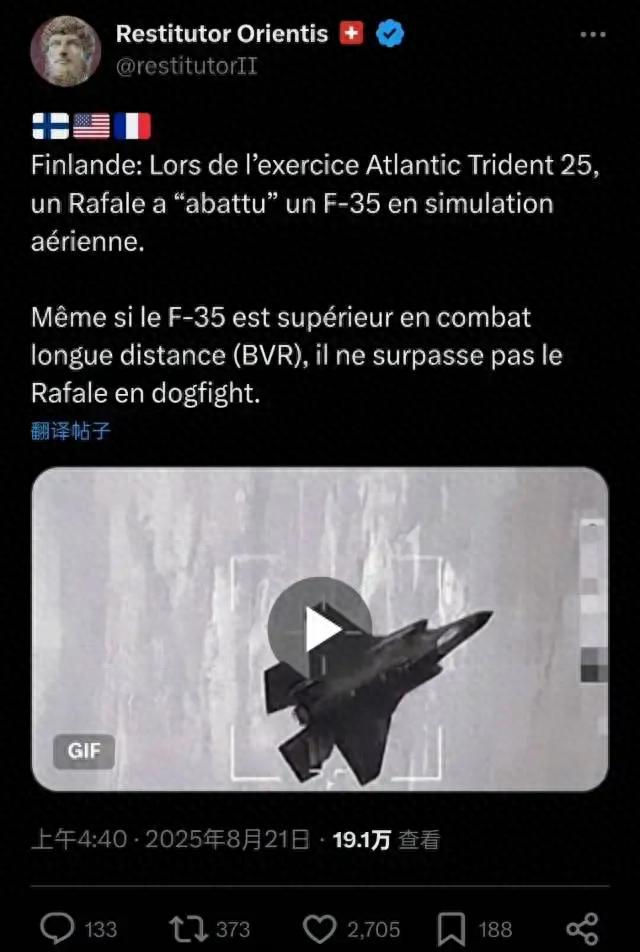This screenshot has width=640, height=952.
Task: Share this post
Action: 581,928
